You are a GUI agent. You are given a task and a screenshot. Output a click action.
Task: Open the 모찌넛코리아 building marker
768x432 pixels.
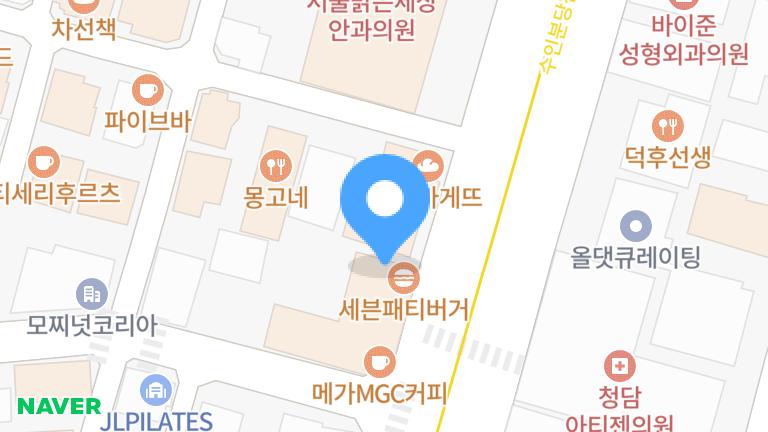pyautogui.click(x=92, y=293)
